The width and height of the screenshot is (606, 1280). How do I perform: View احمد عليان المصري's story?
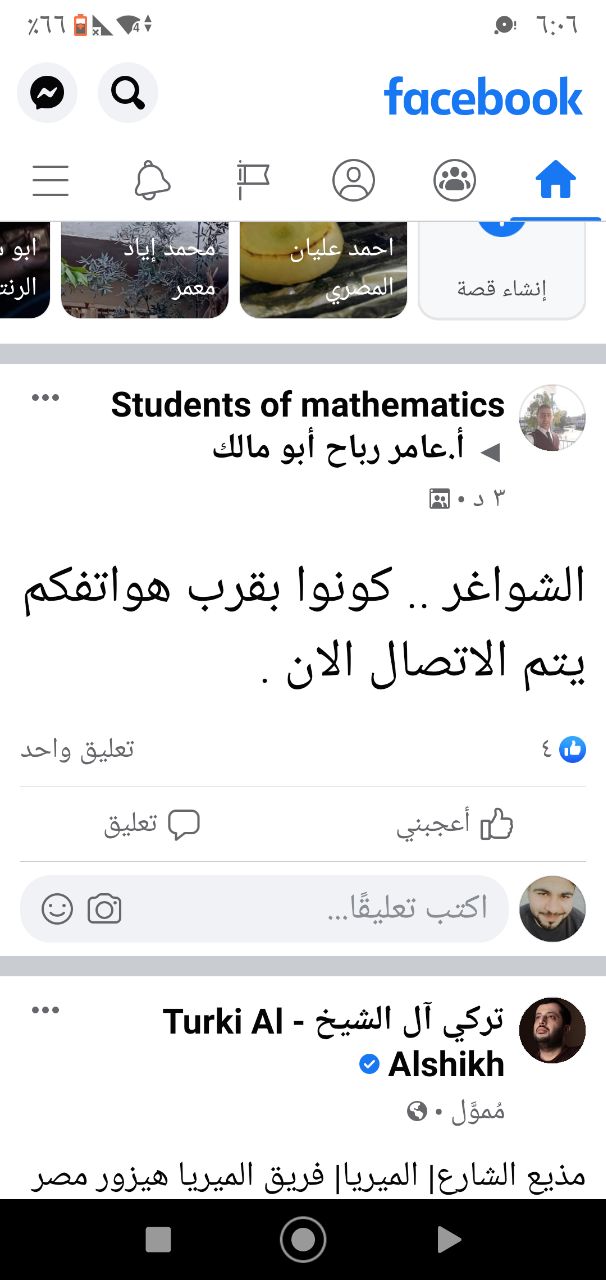coord(324,268)
